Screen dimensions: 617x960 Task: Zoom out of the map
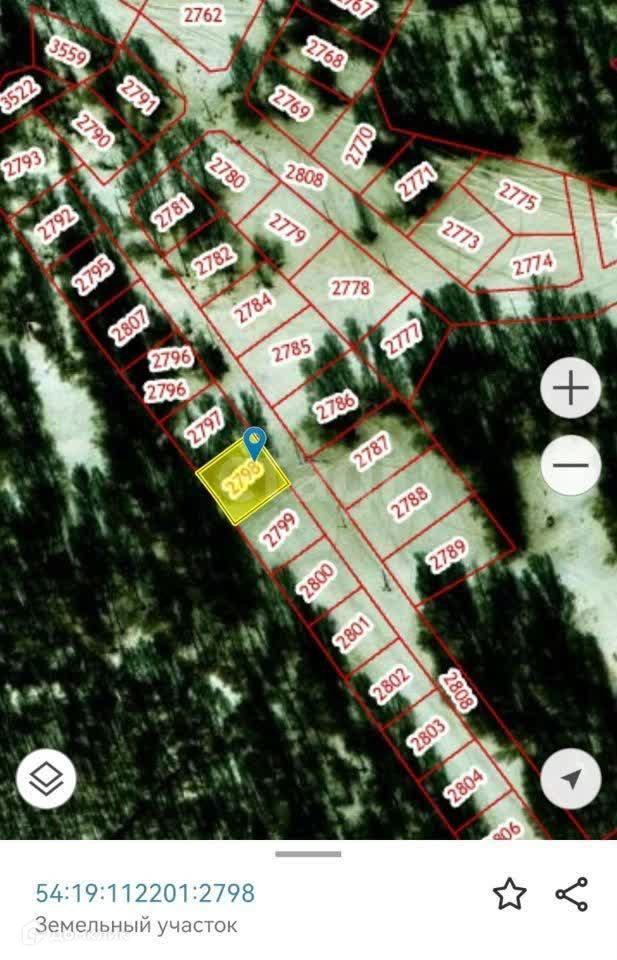[x=571, y=465]
